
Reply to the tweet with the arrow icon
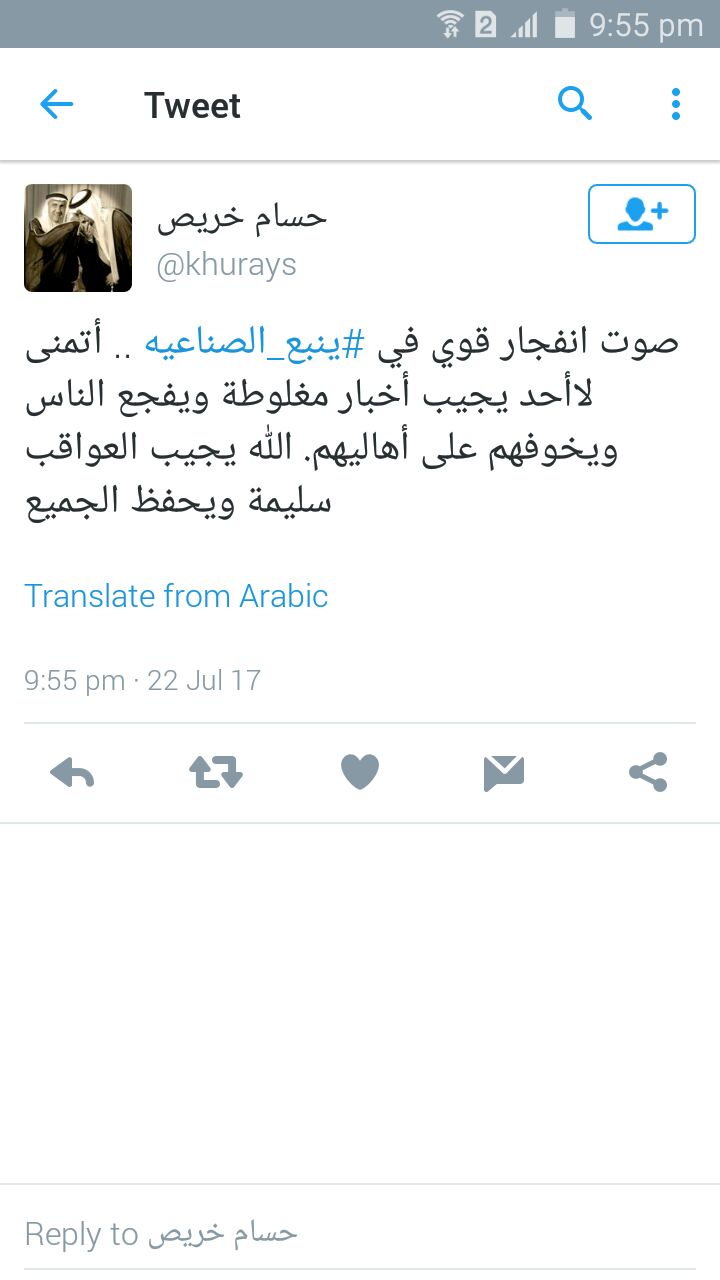click(x=72, y=773)
